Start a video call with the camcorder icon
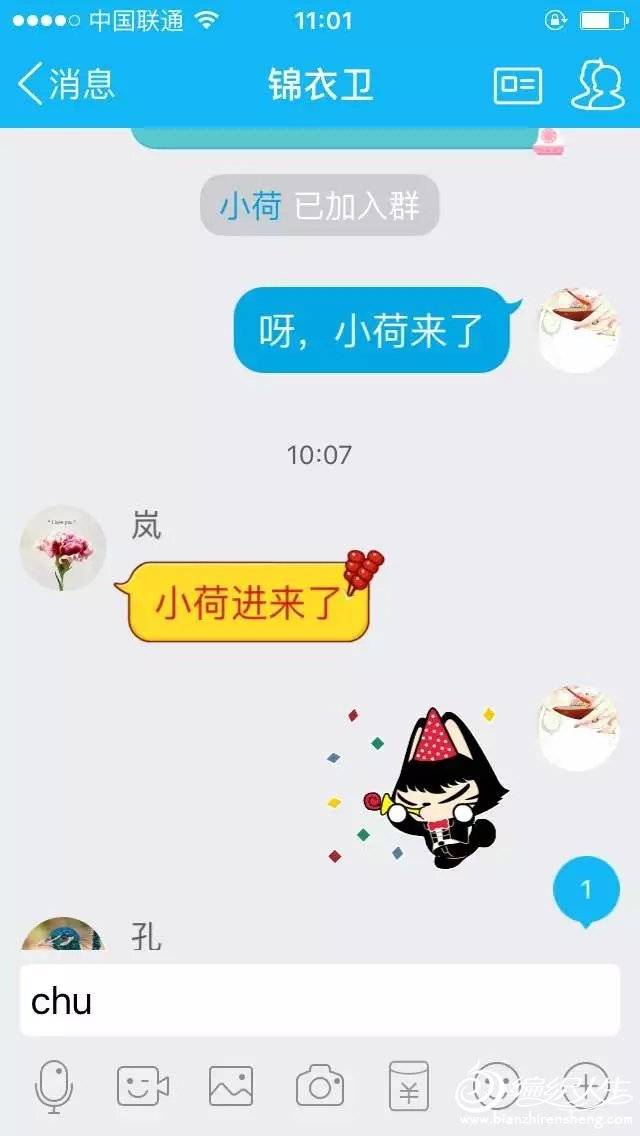640x1136 pixels. 142,1086
